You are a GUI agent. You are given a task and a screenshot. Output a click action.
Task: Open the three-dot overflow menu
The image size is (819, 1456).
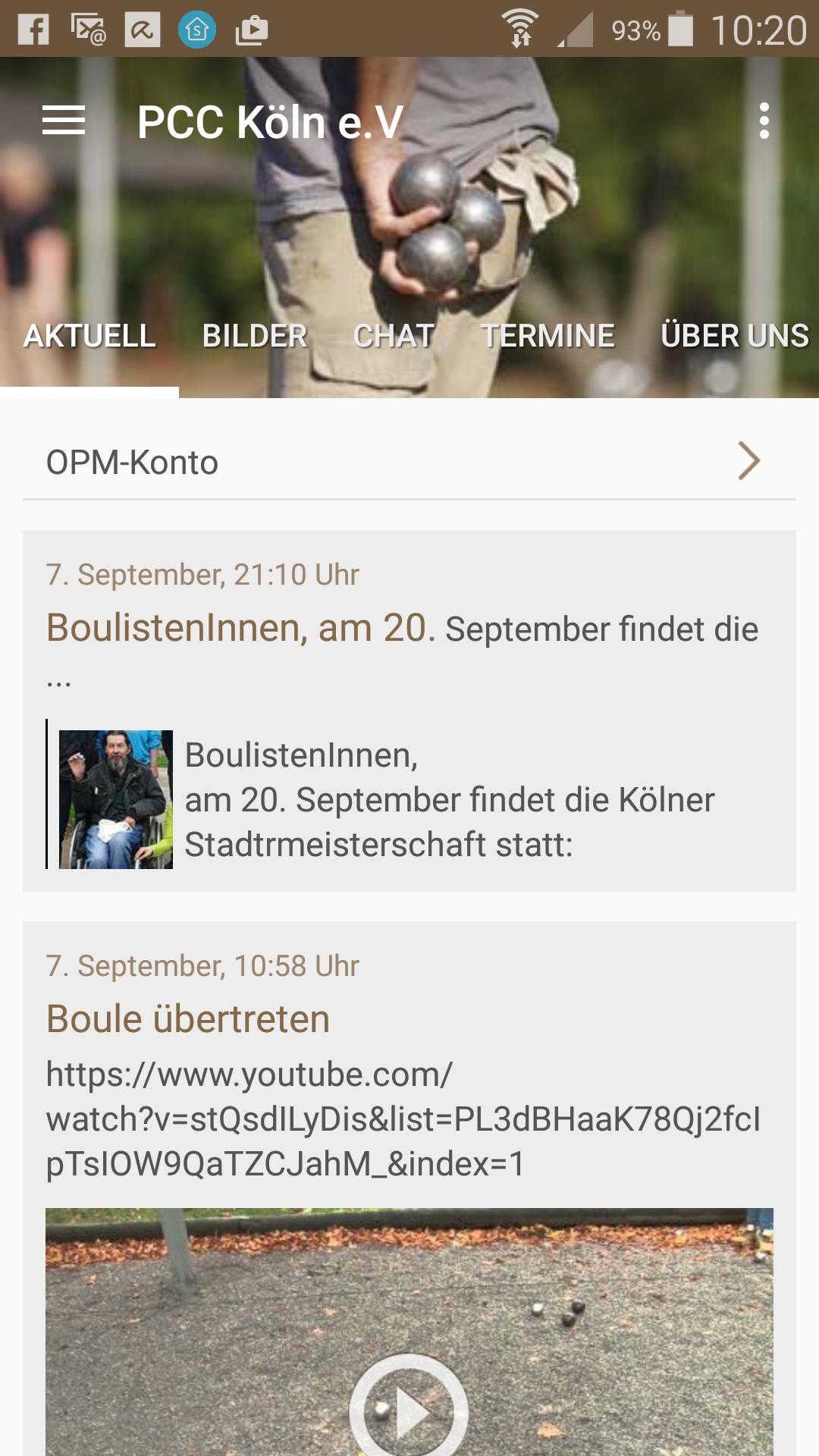pos(764,121)
